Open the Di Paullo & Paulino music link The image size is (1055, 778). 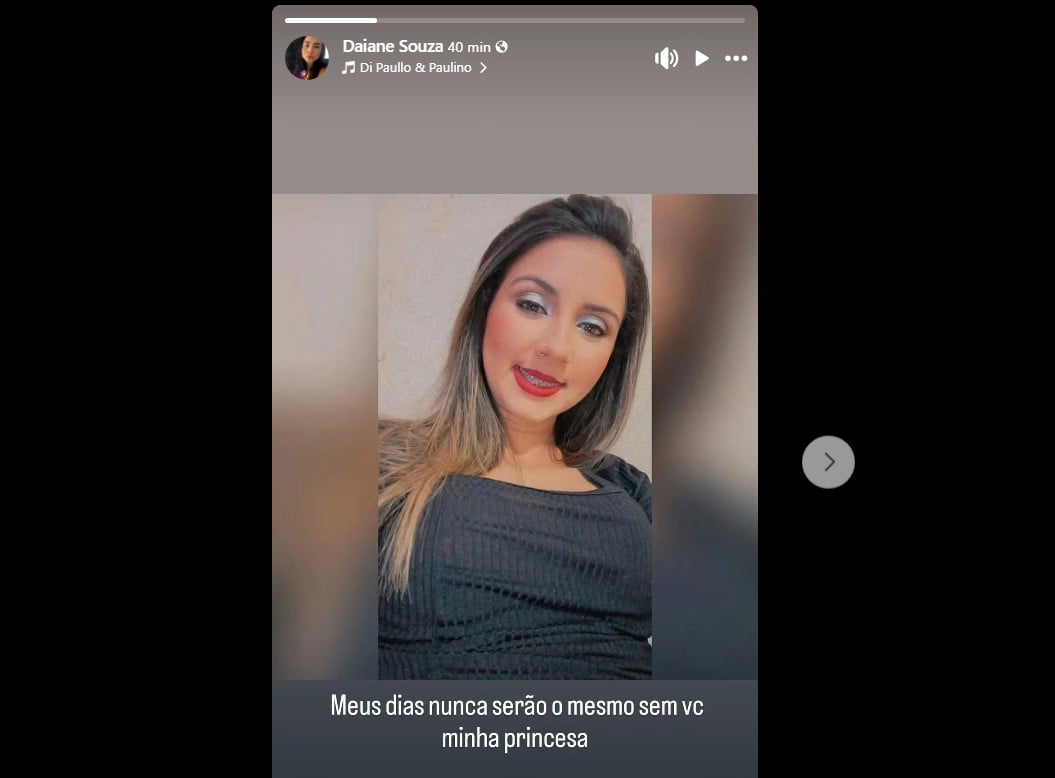[x=415, y=68]
